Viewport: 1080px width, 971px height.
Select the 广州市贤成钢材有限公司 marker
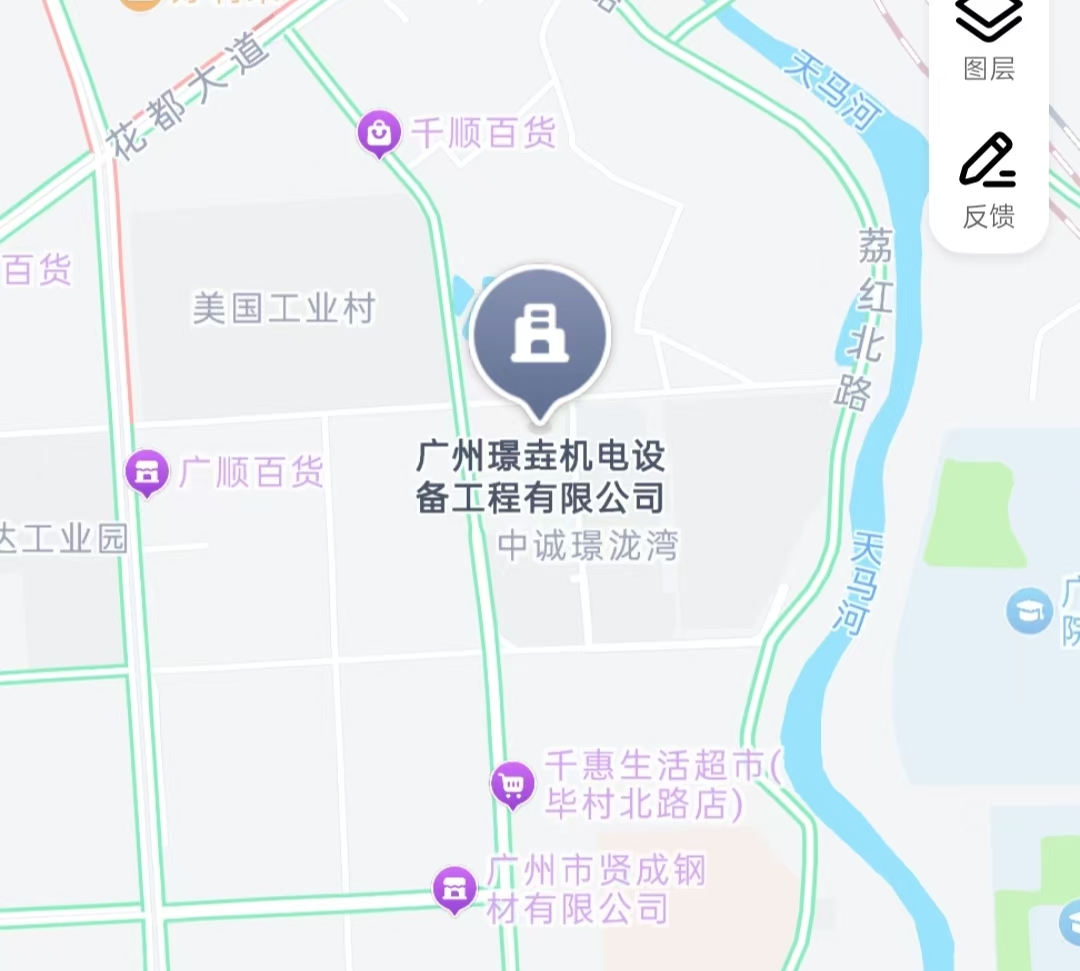pyautogui.click(x=454, y=888)
